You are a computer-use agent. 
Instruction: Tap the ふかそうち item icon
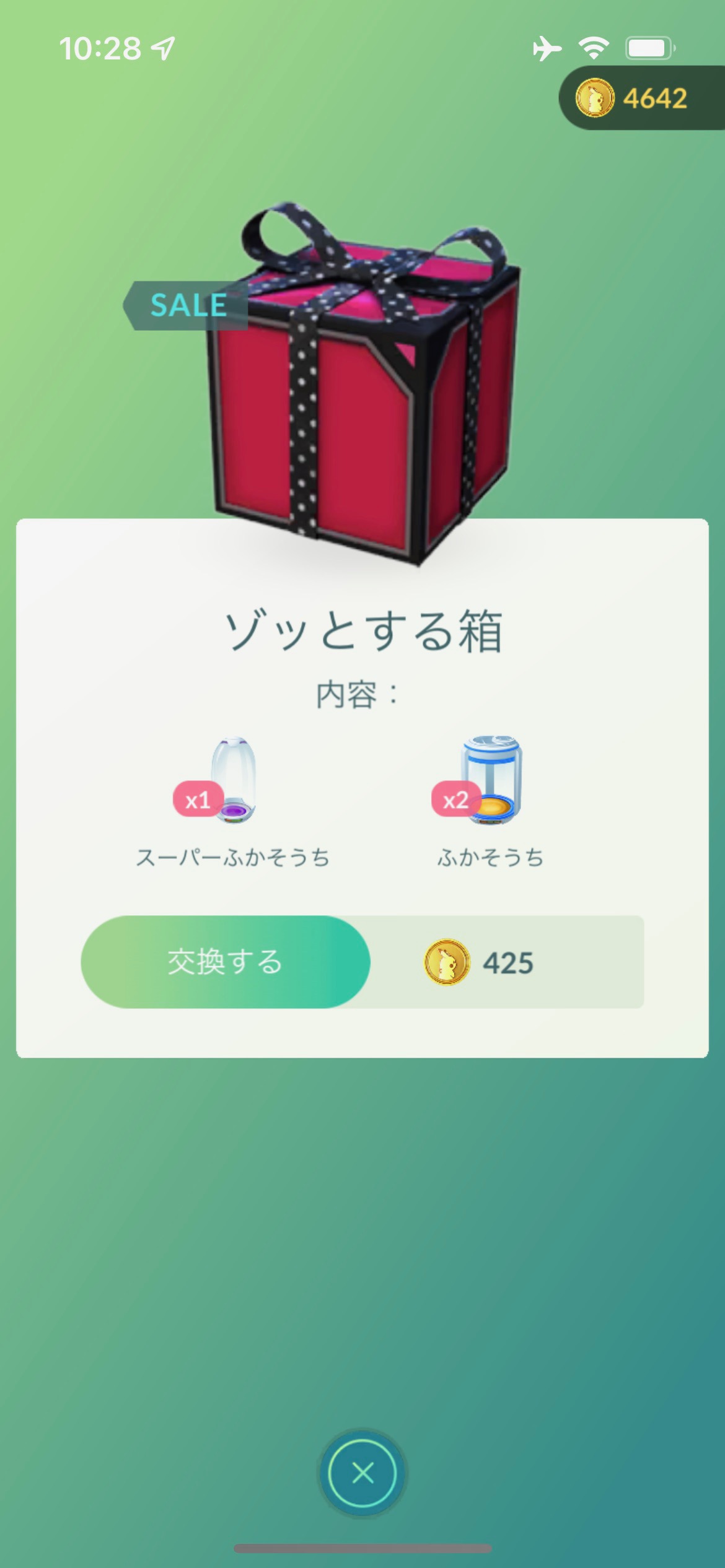491,780
